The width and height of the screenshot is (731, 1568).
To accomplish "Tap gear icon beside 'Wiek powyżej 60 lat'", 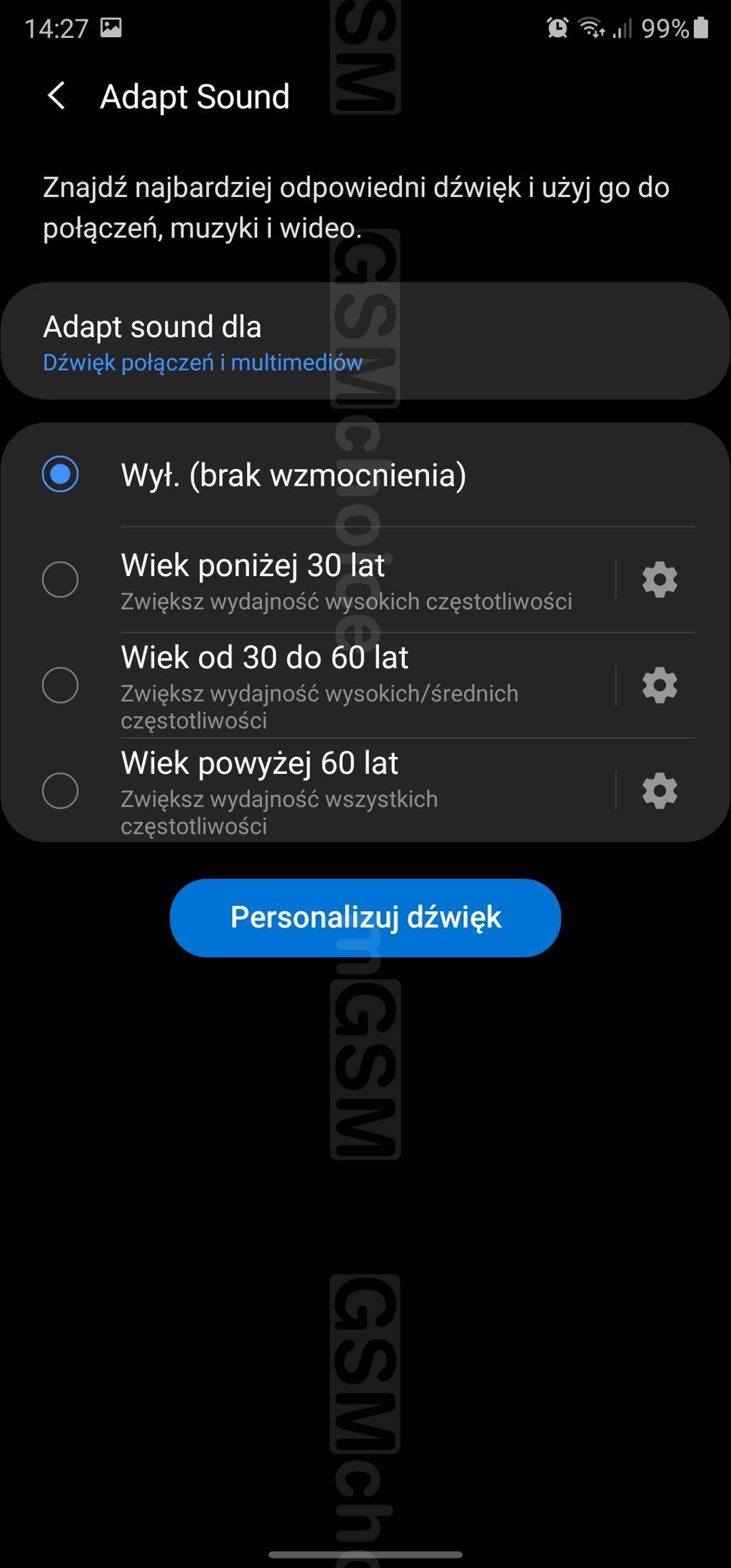I will click(x=659, y=791).
